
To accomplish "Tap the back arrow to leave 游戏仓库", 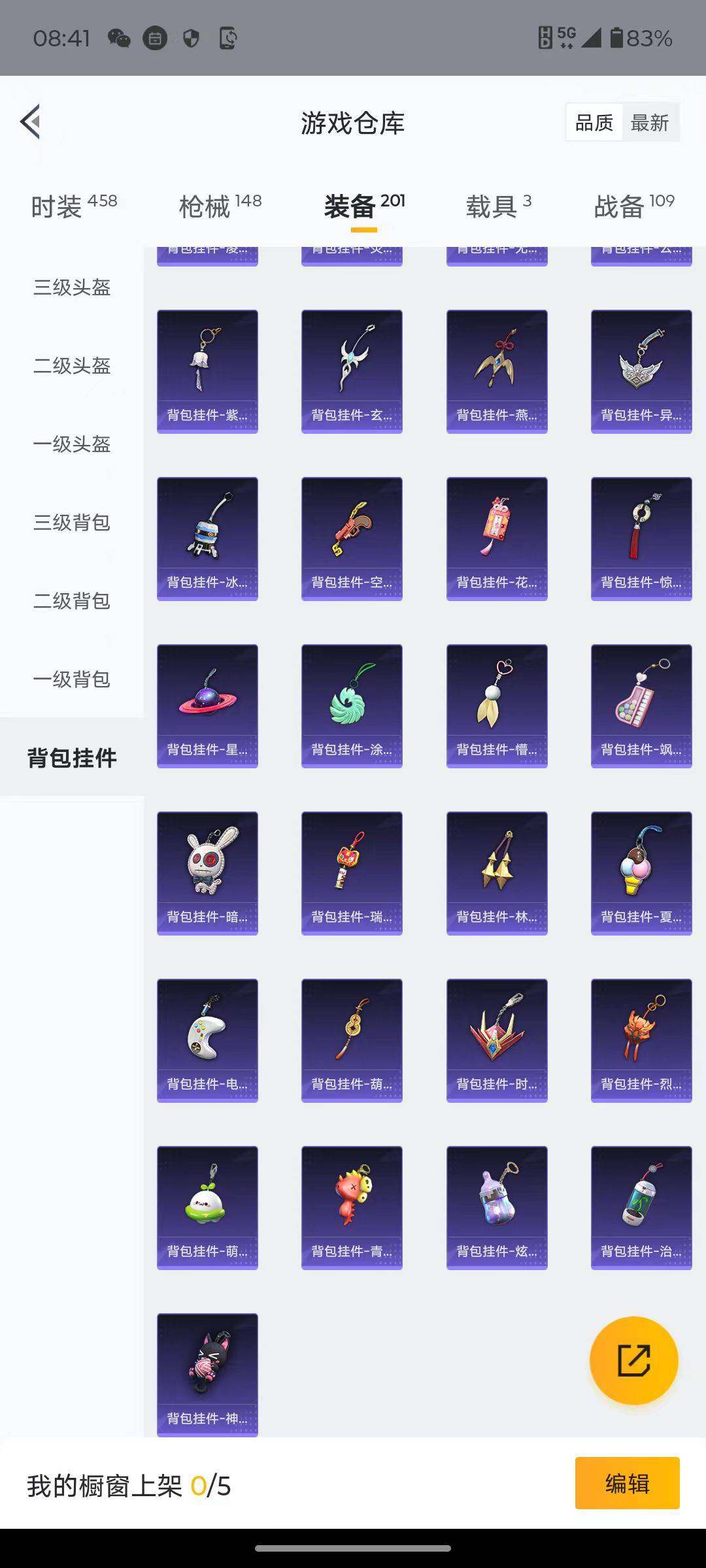I will (x=31, y=122).
